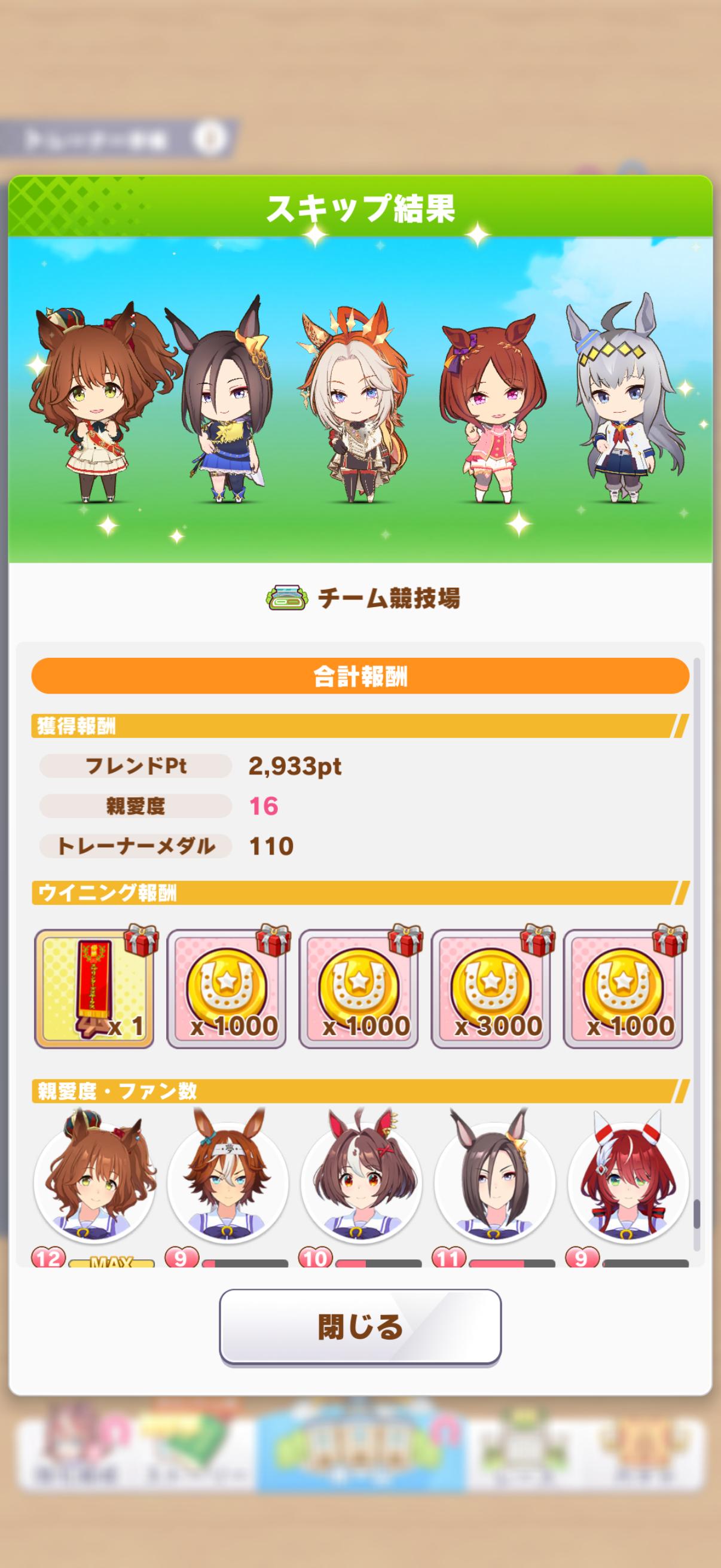721x1568 pixels.
Task: View the red banner reward x1
Action: click(x=94, y=989)
